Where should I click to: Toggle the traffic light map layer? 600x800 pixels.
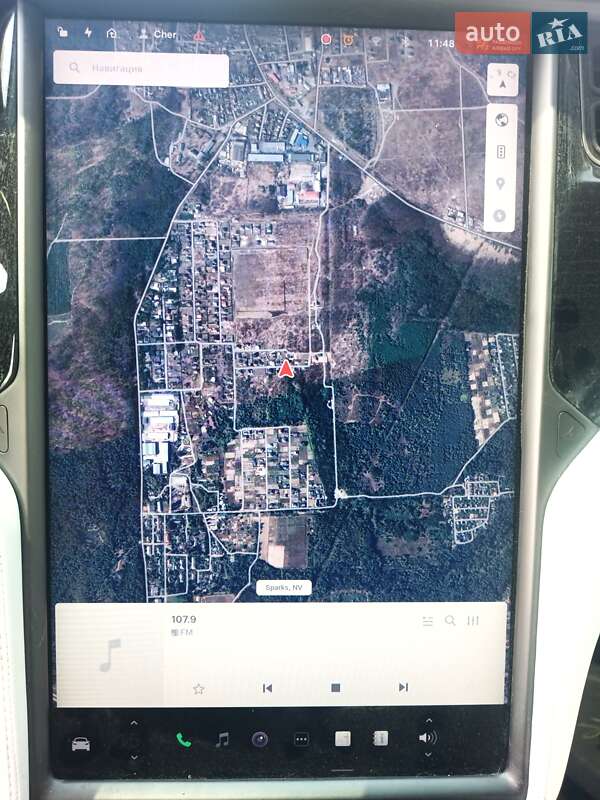[501, 152]
